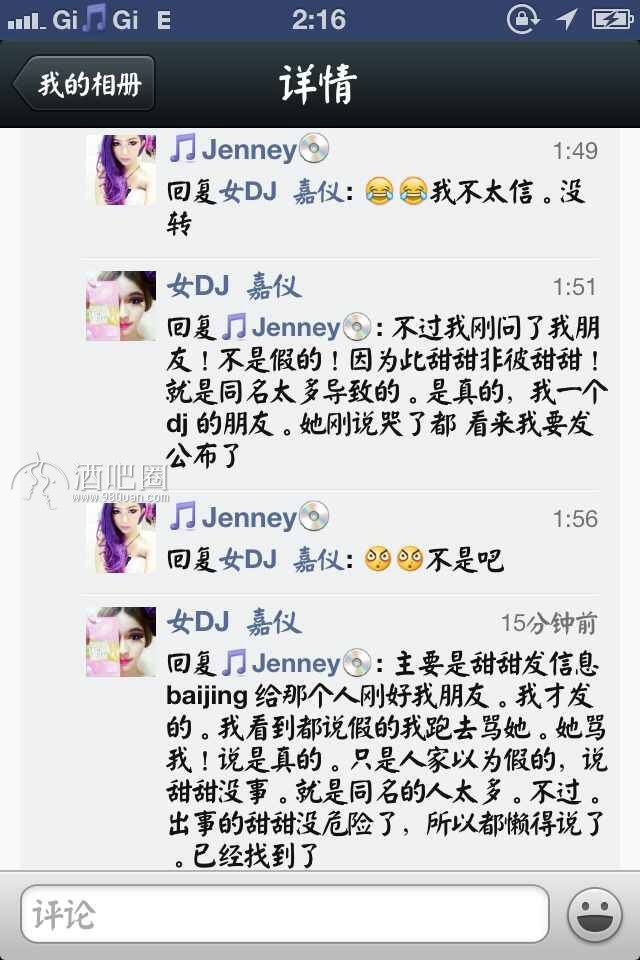Open 女DJ 嘉仪 name link on the 15分钟前 comment
Image resolution: width=640 pixels, height=960 pixels.
point(233,622)
